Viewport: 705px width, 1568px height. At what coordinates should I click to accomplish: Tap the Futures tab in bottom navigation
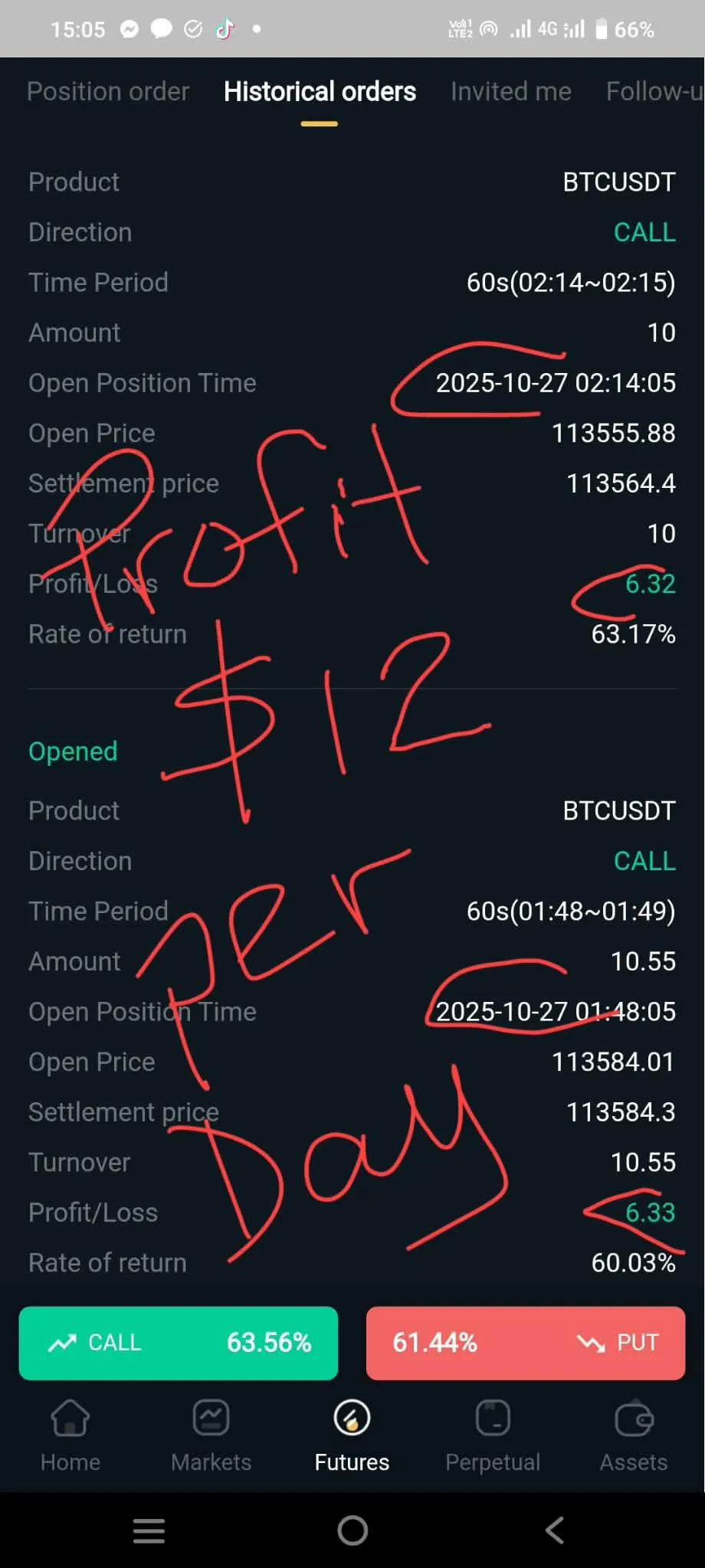[352, 1434]
